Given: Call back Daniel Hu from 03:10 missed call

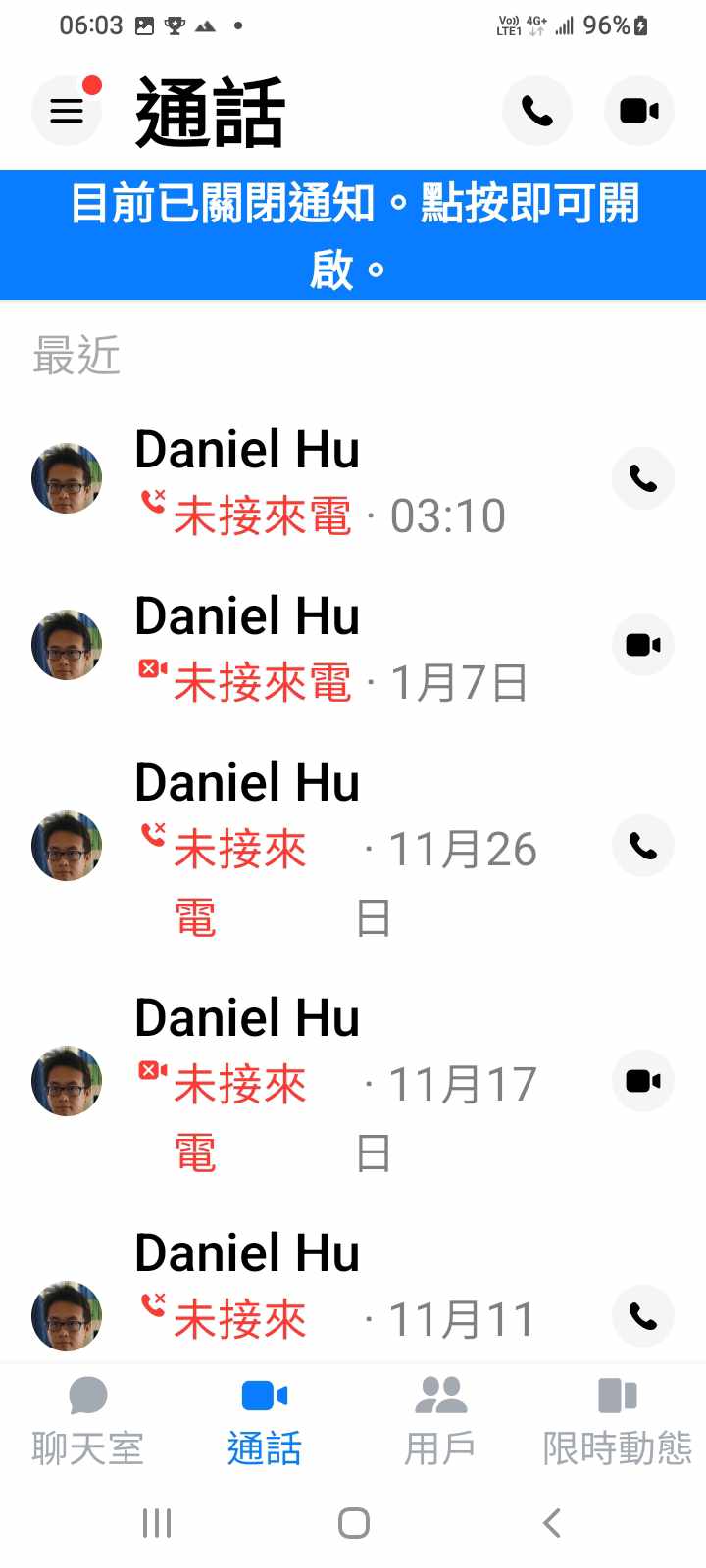Looking at the screenshot, I should (642, 478).
